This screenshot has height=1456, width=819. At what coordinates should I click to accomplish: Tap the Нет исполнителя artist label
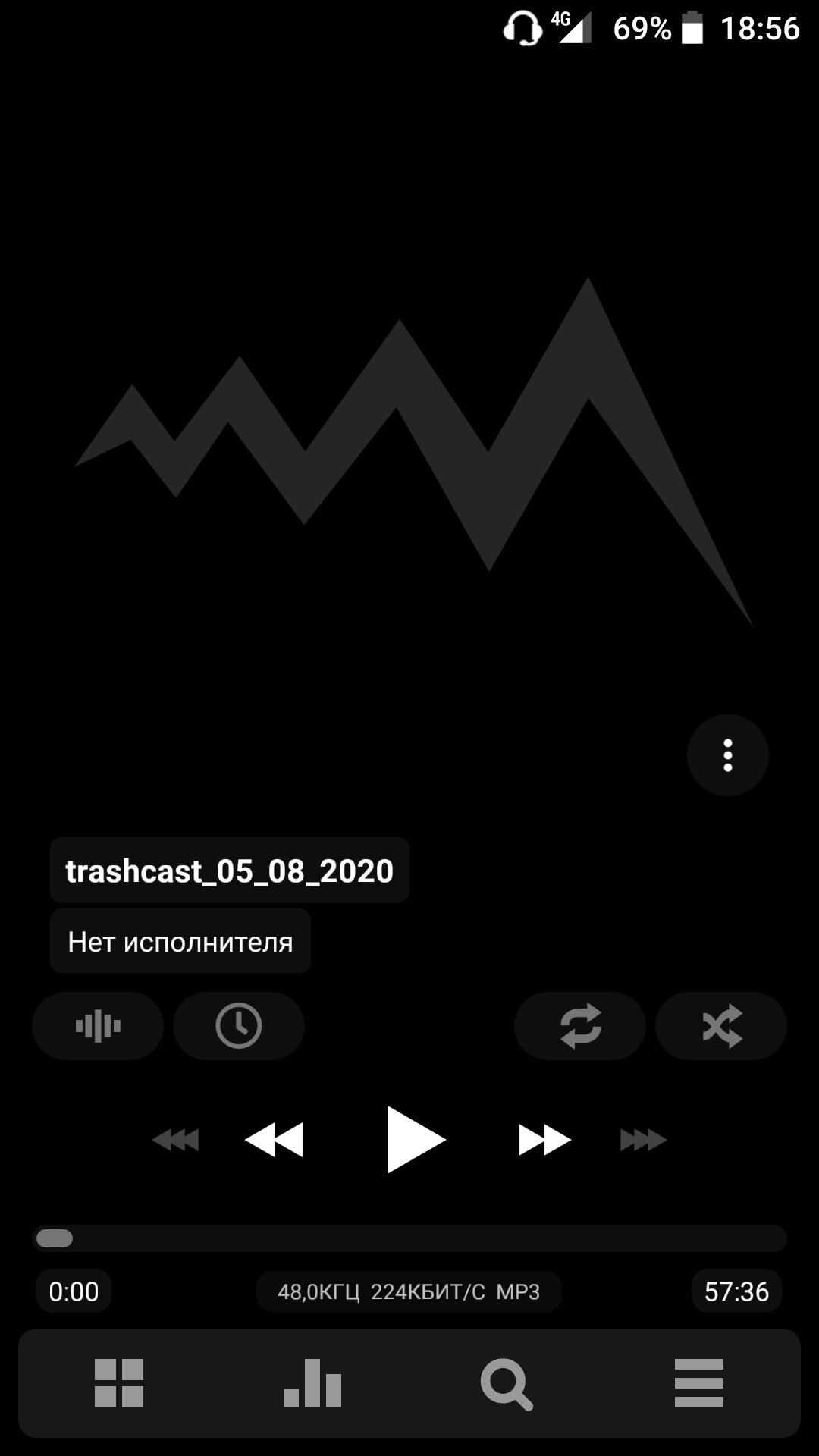180,941
